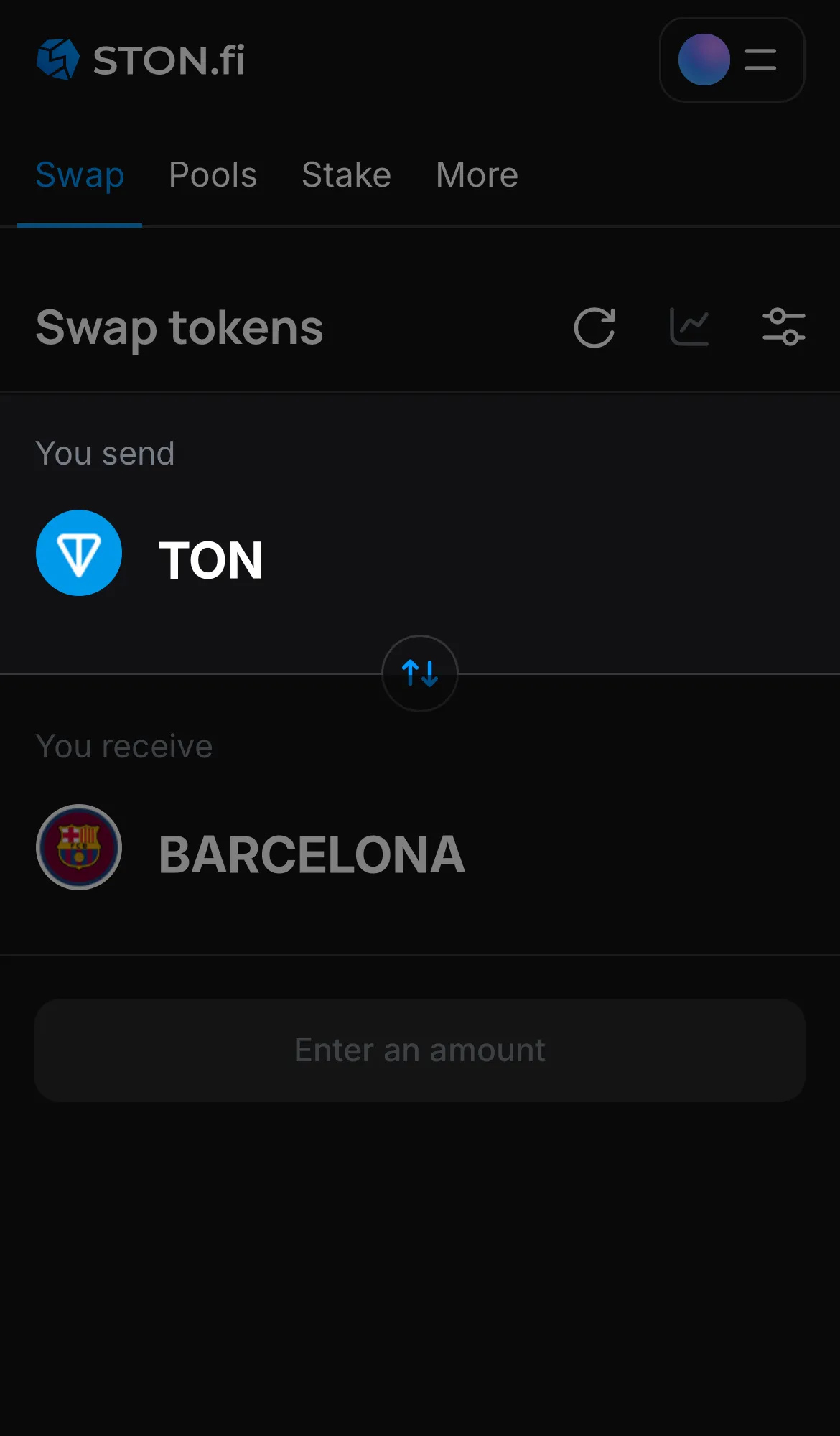840x1436 pixels.
Task: Reverse swap direction with arrows icon
Action: point(420,673)
